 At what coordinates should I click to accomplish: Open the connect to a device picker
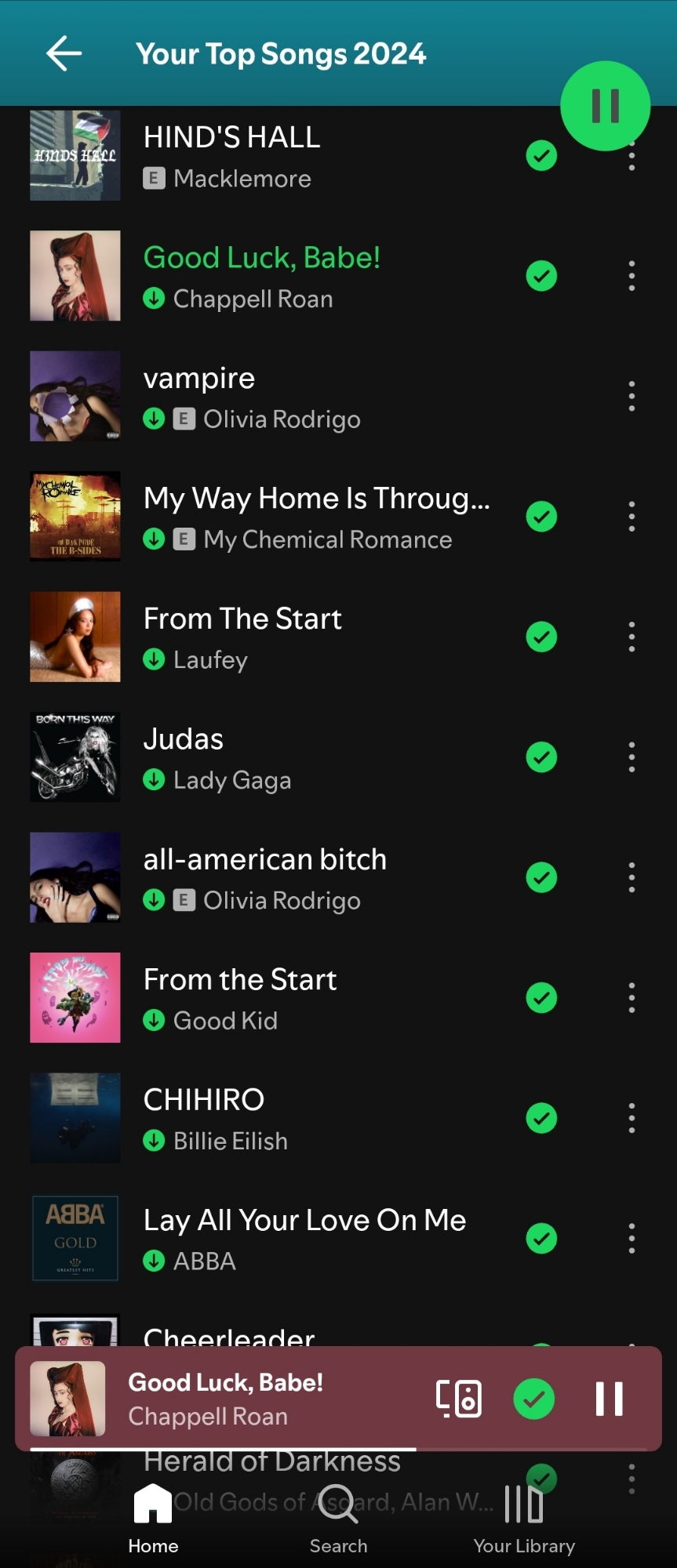coord(459,1399)
